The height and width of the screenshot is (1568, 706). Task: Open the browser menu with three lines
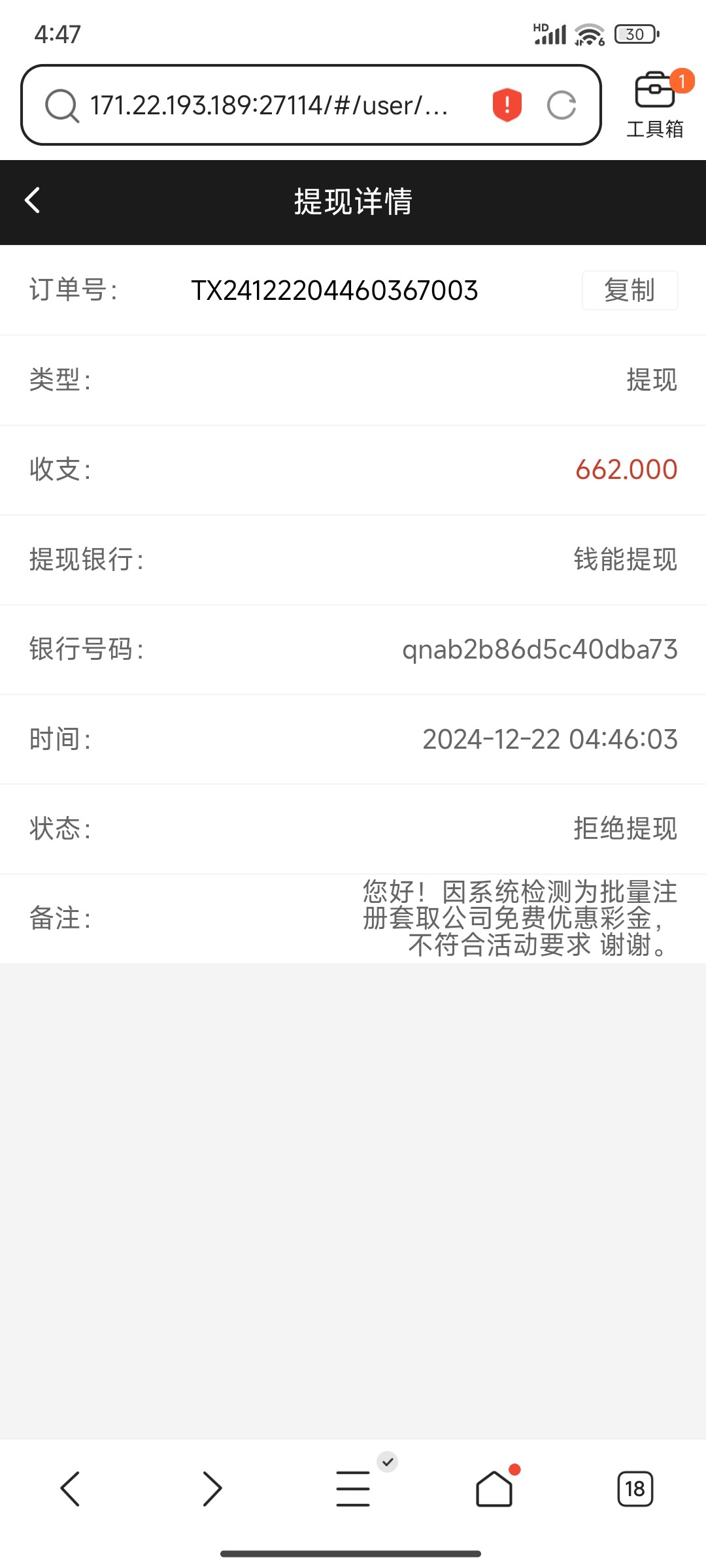pyautogui.click(x=353, y=1489)
